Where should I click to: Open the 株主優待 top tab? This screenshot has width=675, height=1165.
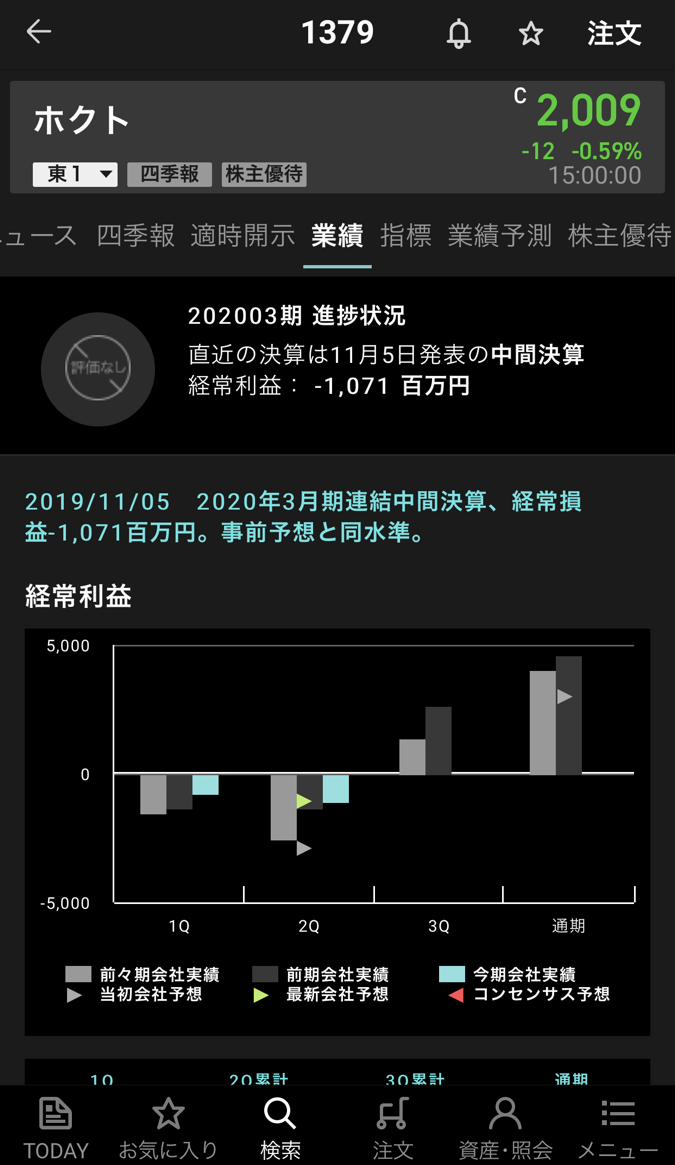click(619, 236)
